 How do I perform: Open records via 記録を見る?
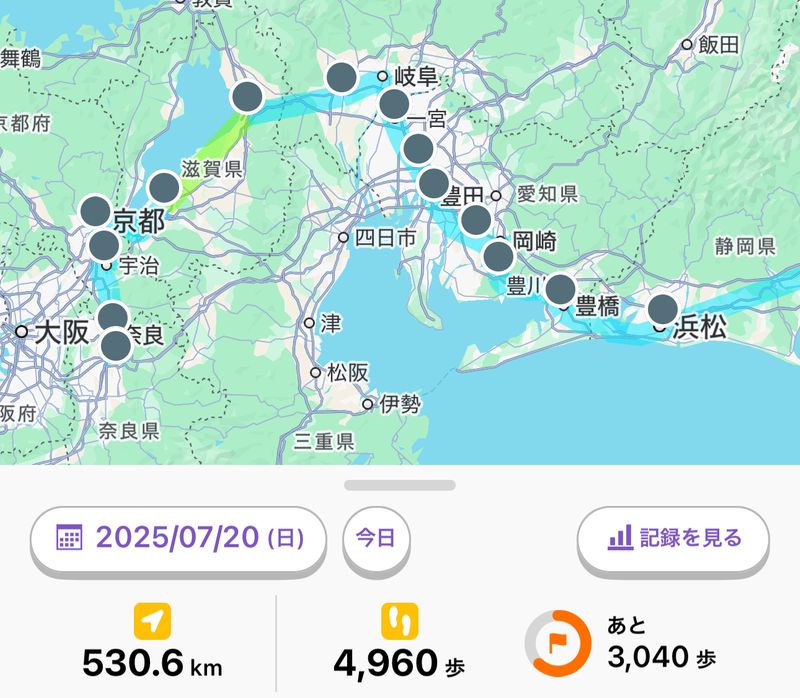pos(673,538)
